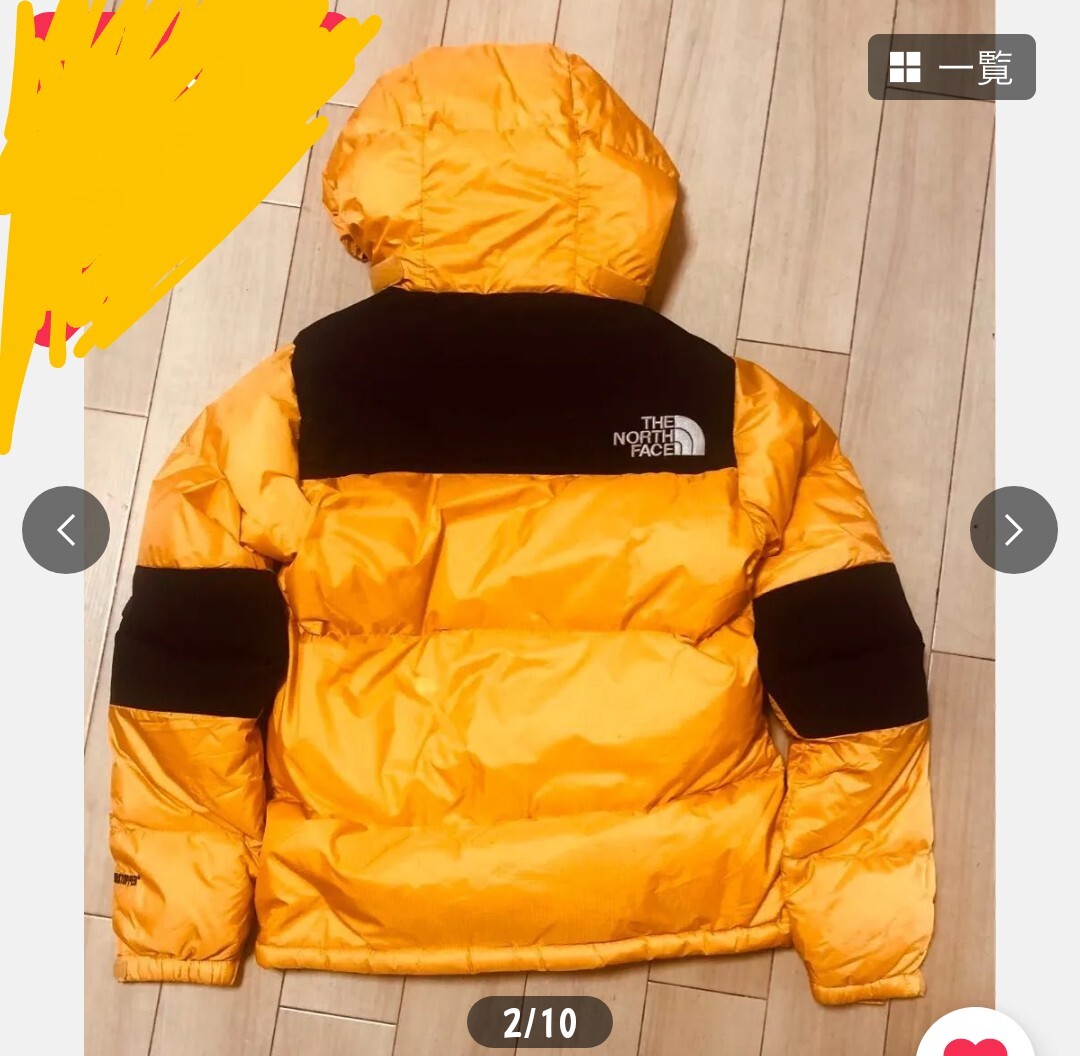
Task: Open the 一覧 image grid view
Action: pyautogui.click(x=951, y=67)
